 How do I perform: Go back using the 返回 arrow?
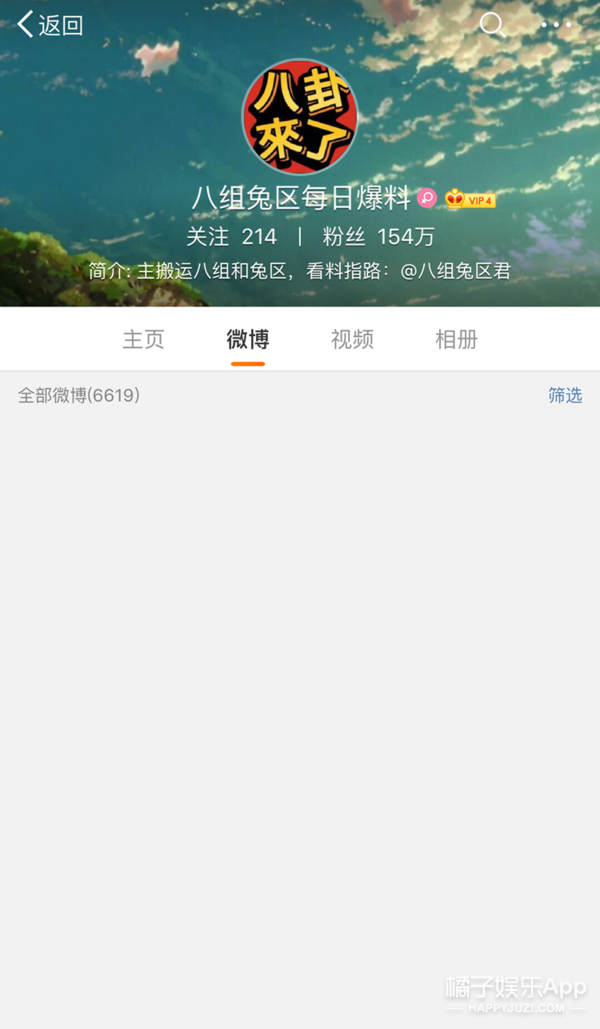50,25
